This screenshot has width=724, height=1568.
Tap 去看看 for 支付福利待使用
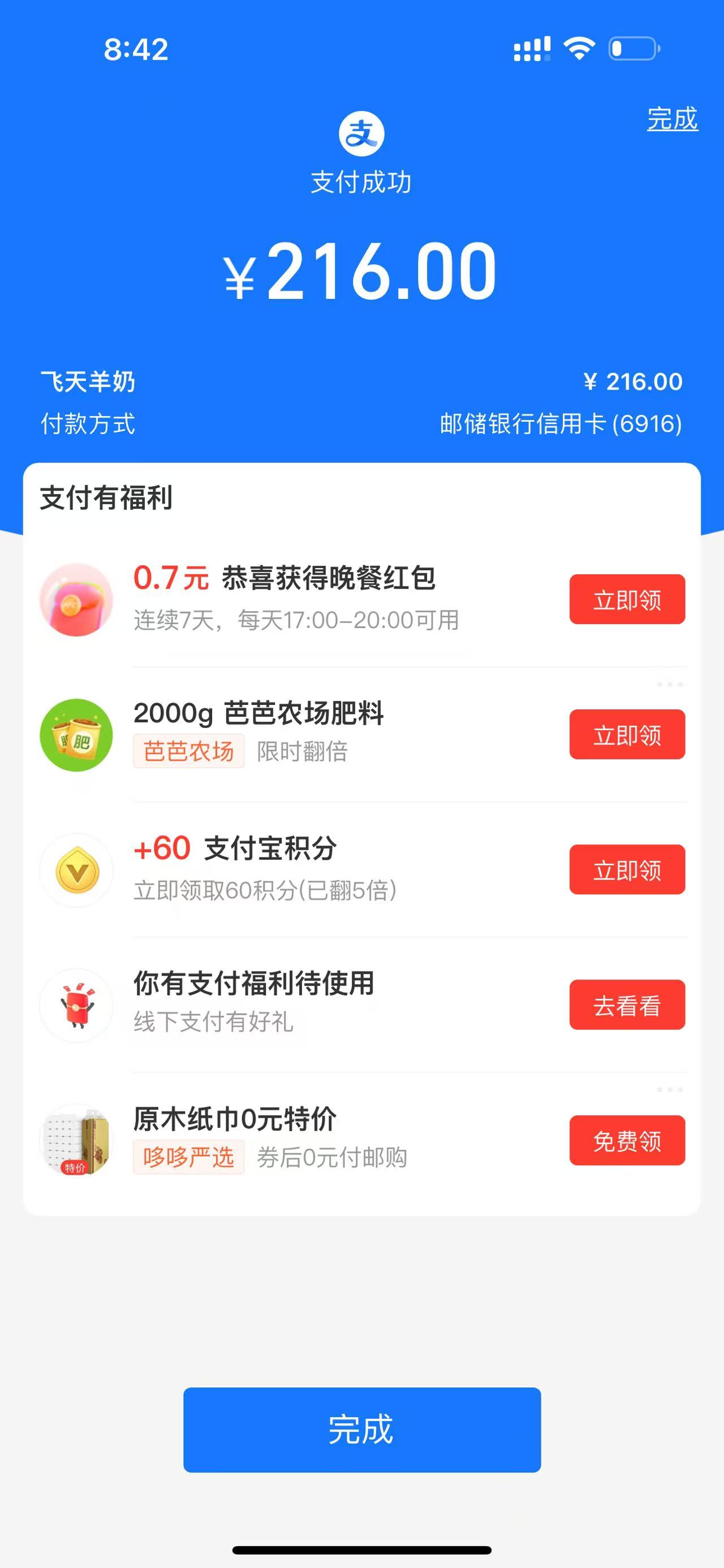627,1005
